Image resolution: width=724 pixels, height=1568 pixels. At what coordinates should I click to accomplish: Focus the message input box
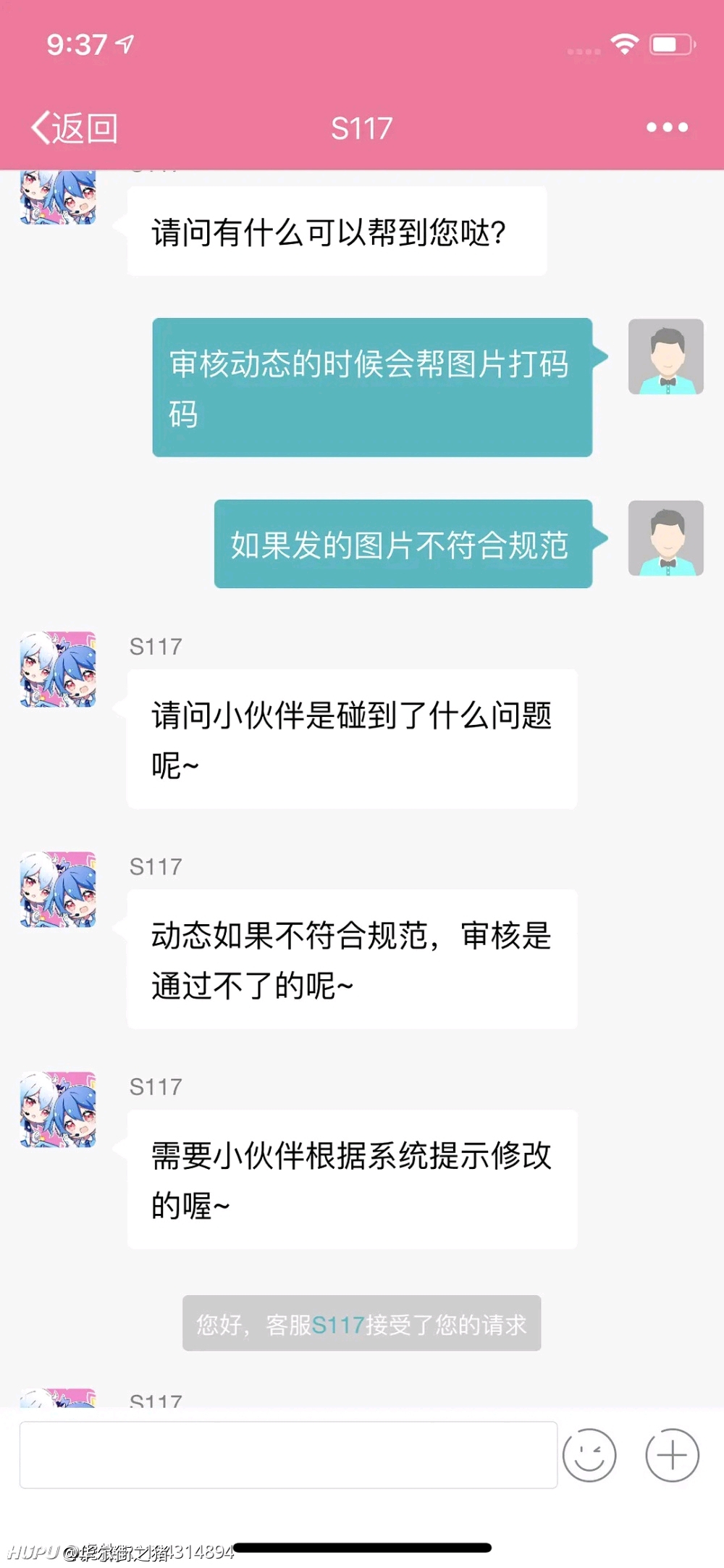coord(288,1454)
